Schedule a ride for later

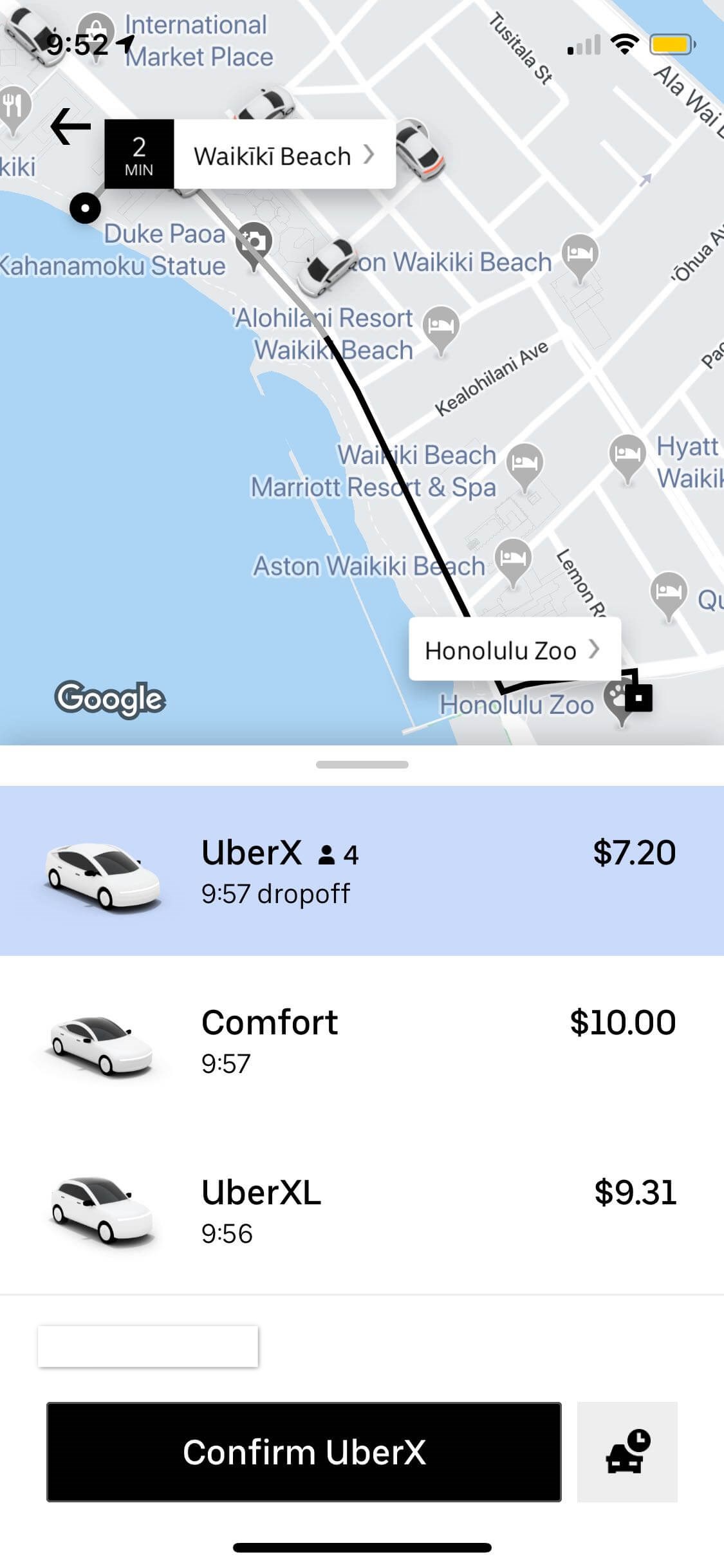(x=627, y=1452)
